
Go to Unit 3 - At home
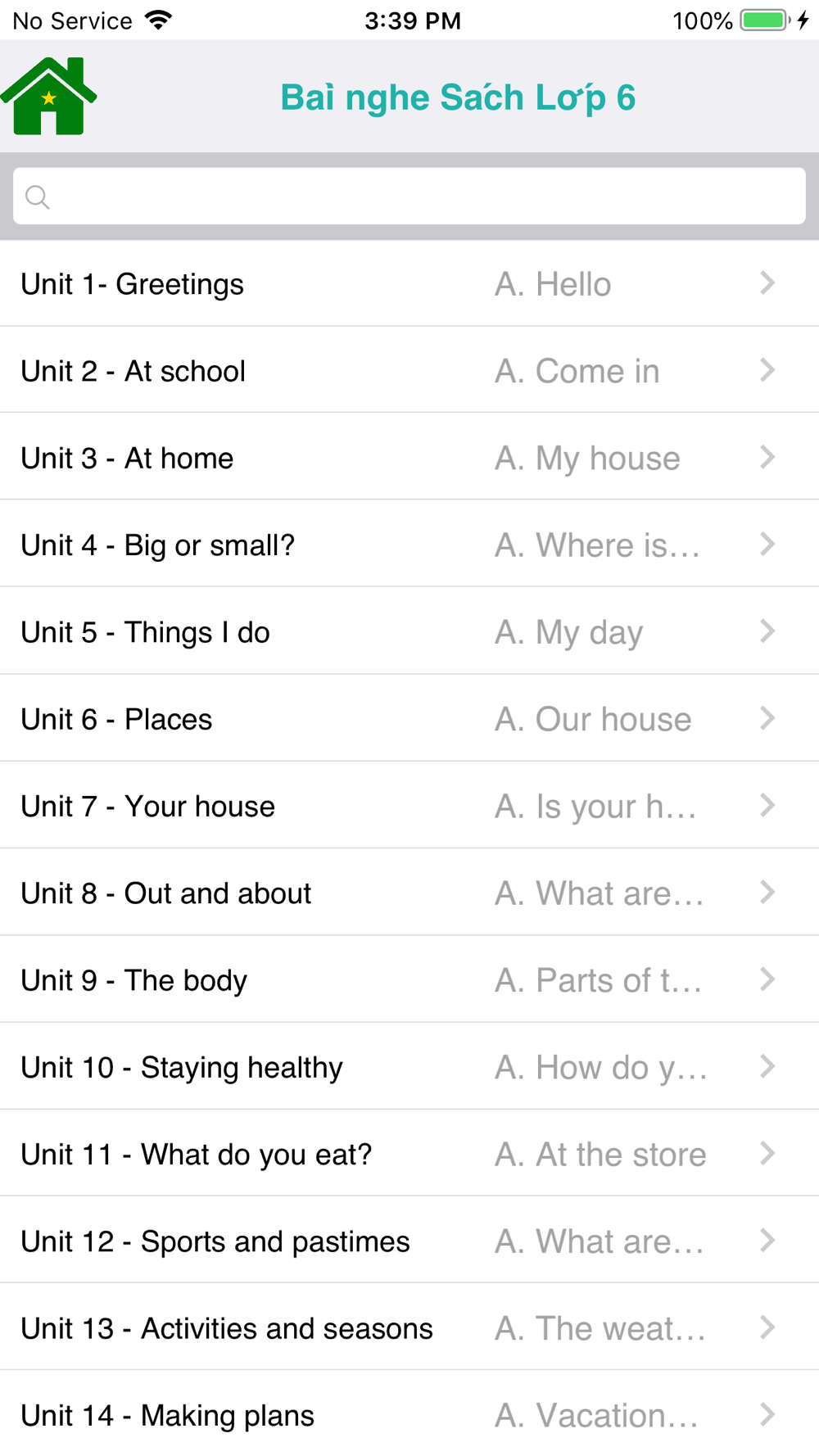click(409, 458)
